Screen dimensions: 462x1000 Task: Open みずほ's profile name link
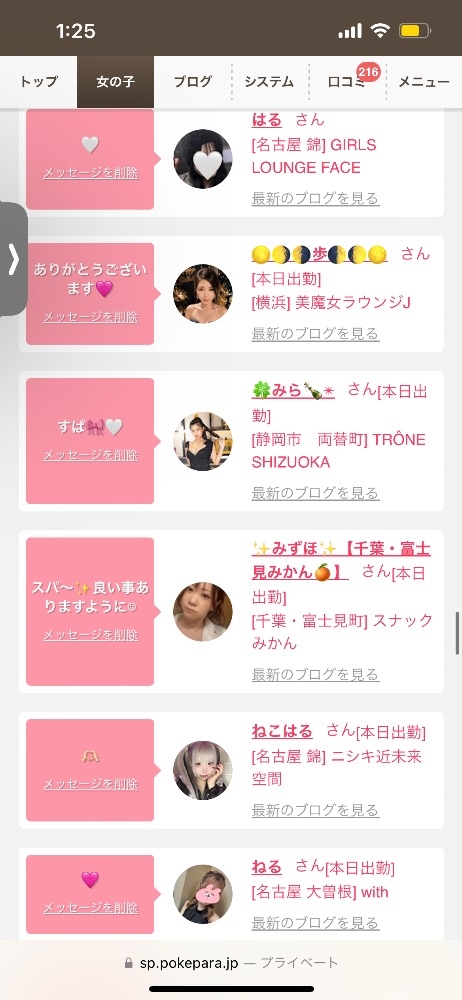coord(341,561)
